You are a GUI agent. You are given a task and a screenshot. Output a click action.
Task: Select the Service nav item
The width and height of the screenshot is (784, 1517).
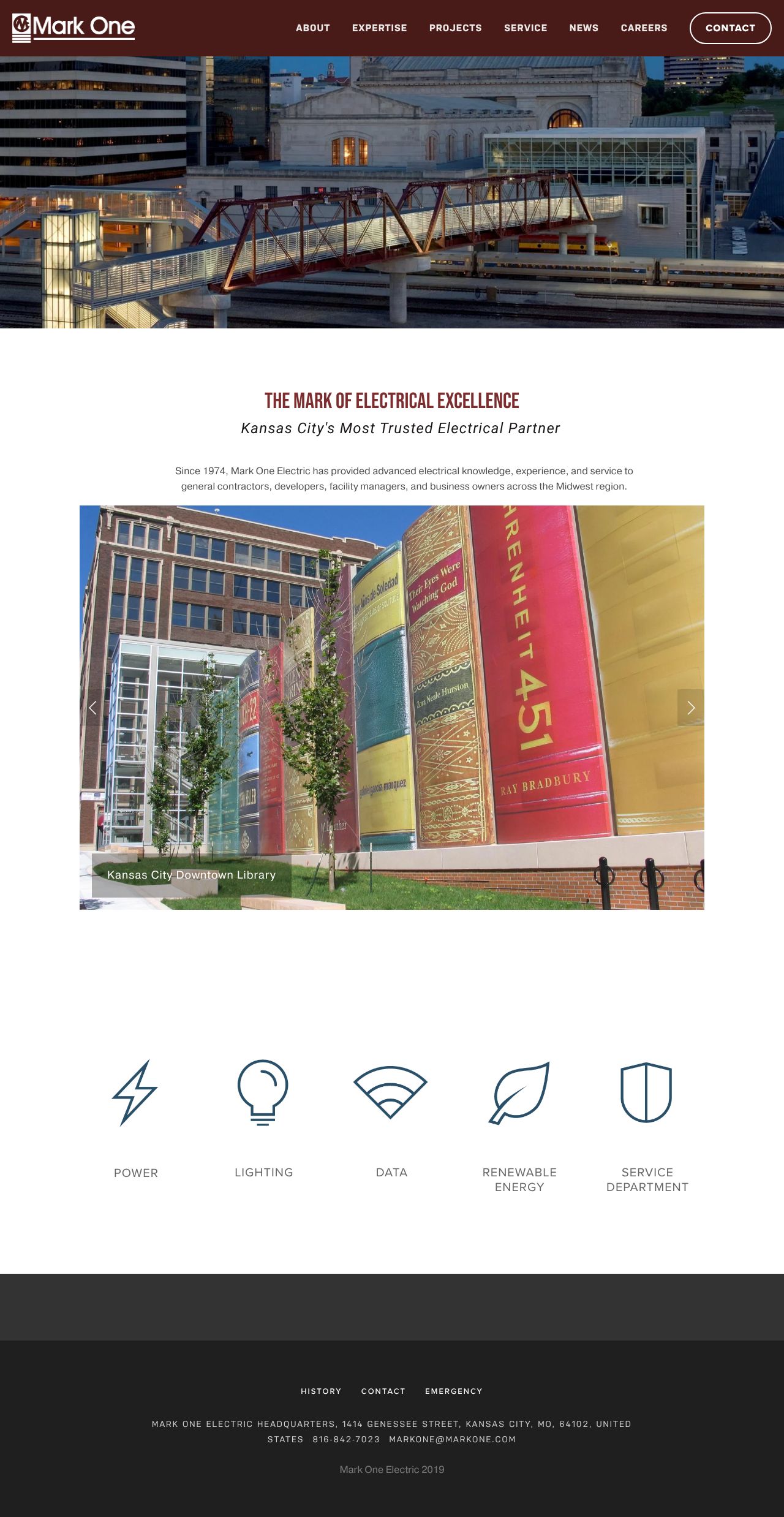[x=526, y=28]
